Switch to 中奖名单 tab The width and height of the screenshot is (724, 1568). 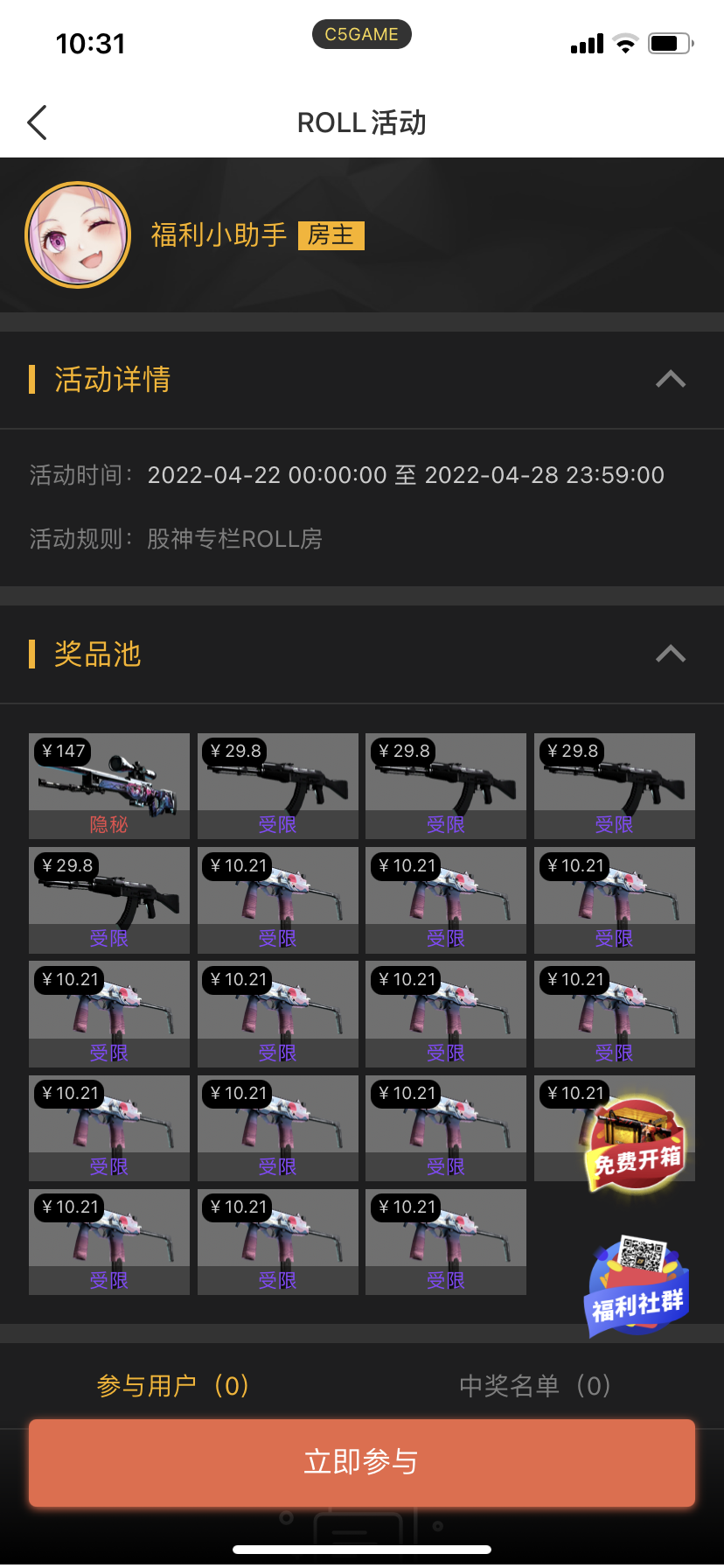[x=534, y=1385]
